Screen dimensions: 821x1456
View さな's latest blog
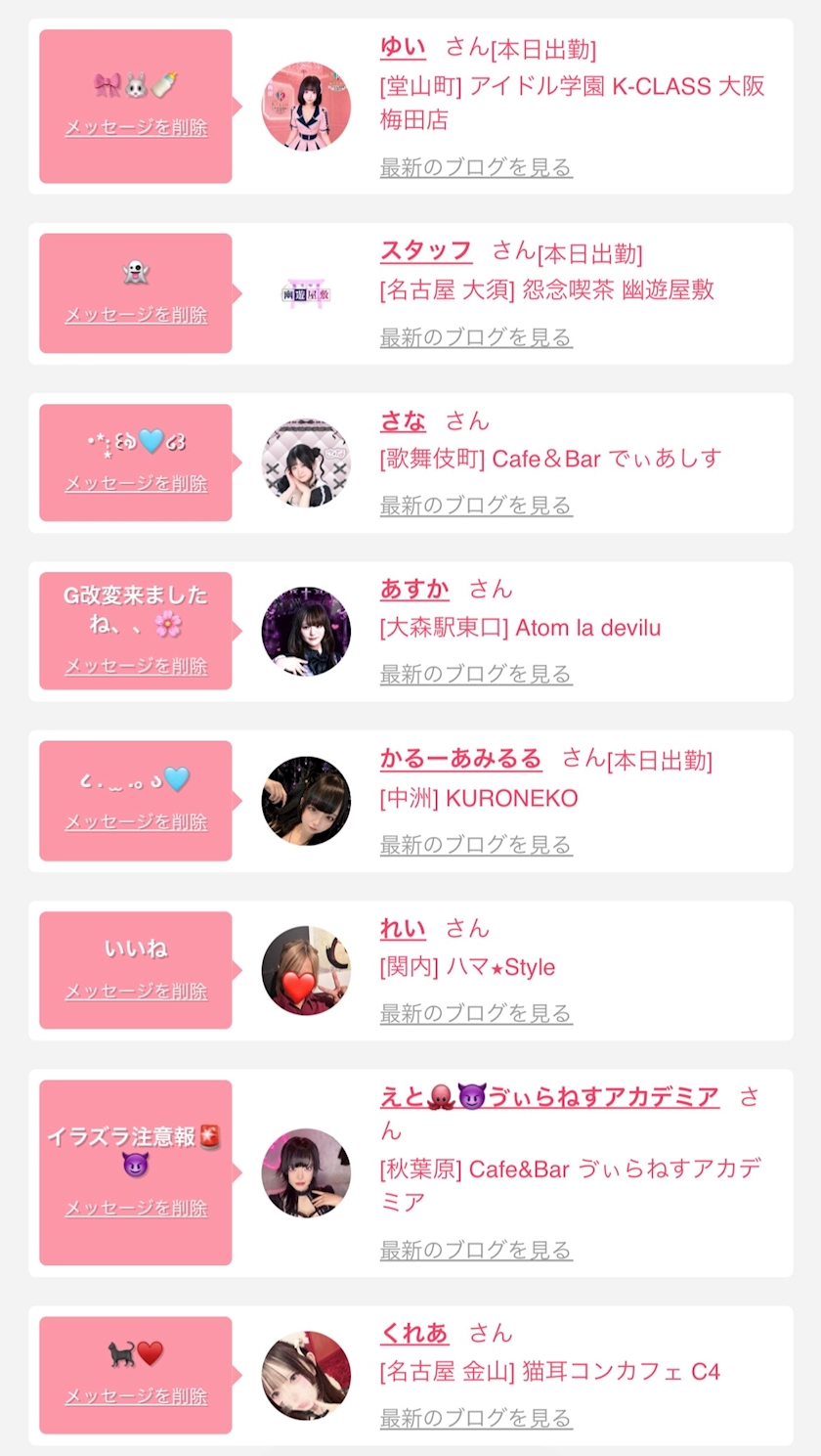click(476, 506)
